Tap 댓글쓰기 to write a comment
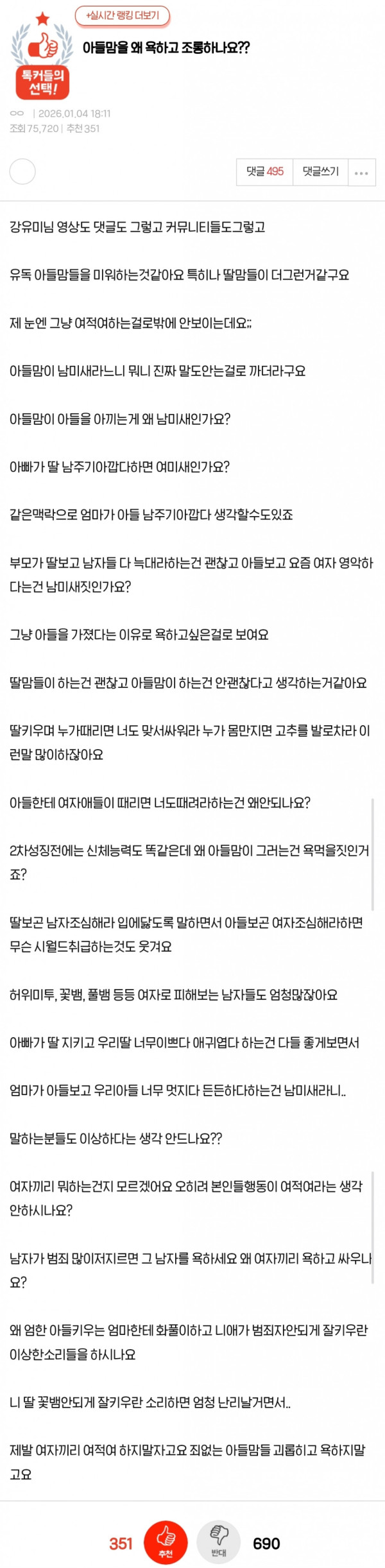The image size is (385, 1568). click(x=320, y=171)
